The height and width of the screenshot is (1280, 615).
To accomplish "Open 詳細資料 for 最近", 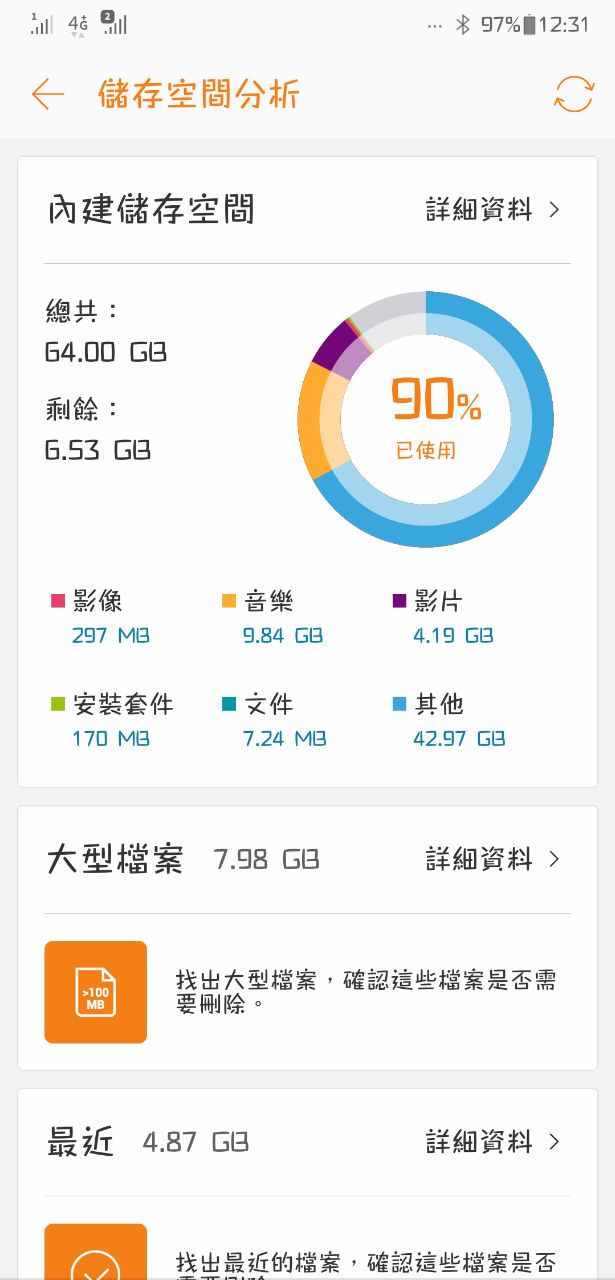I will 492,1141.
